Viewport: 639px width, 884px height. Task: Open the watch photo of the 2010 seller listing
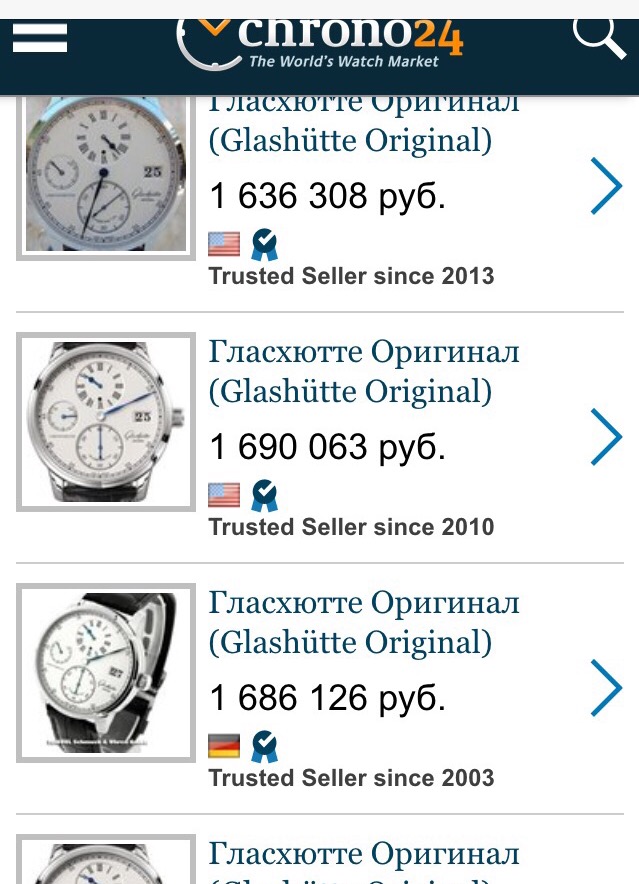(105, 421)
